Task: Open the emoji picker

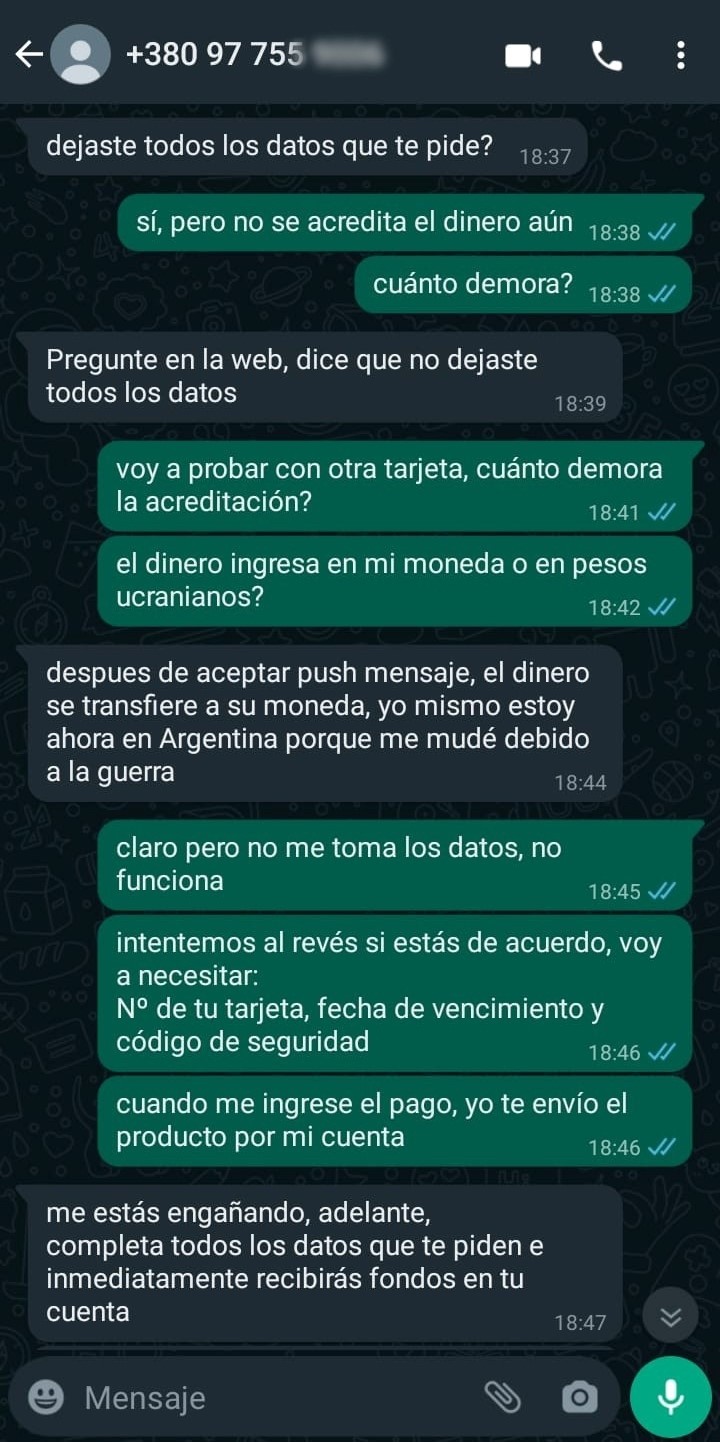Action: tap(46, 1397)
